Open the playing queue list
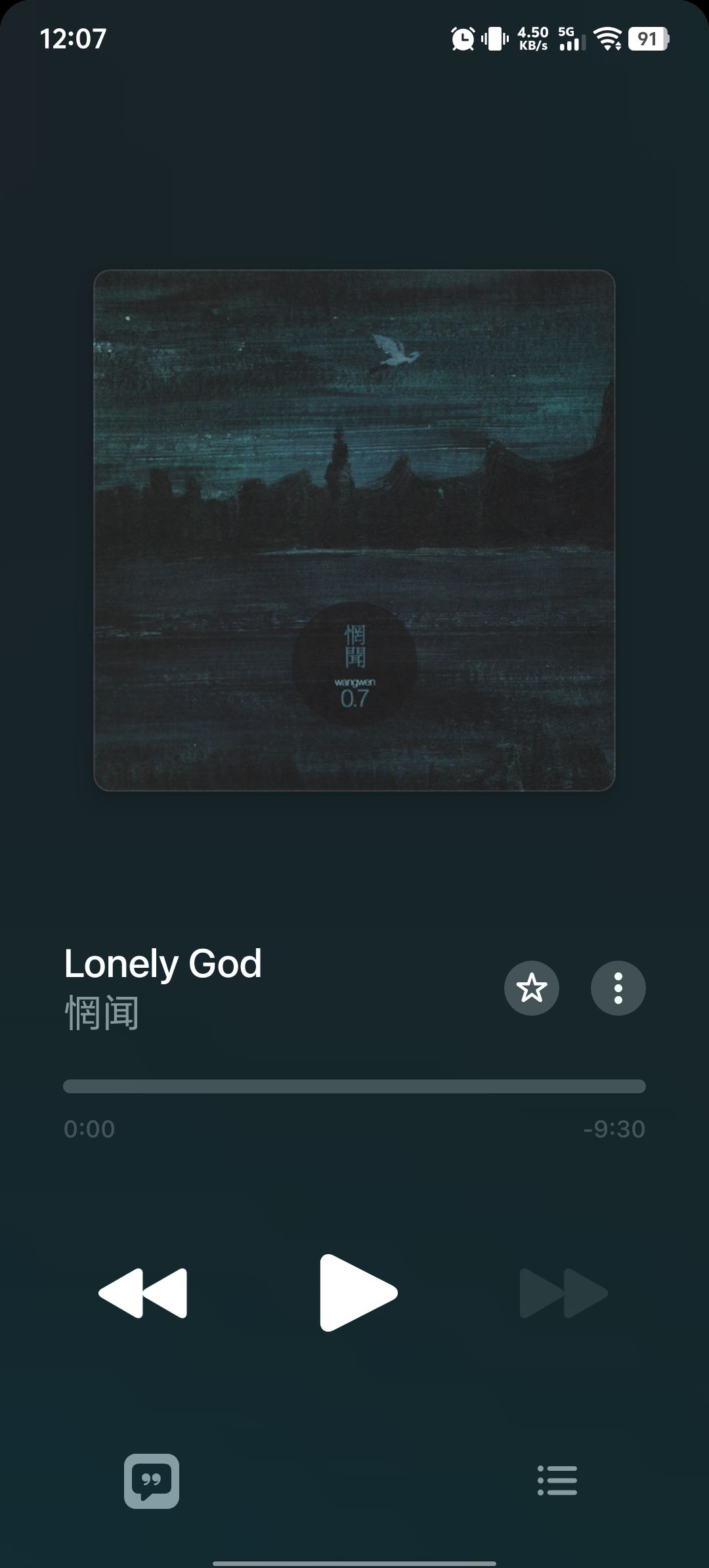This screenshot has width=709, height=1568. pyautogui.click(x=557, y=1481)
